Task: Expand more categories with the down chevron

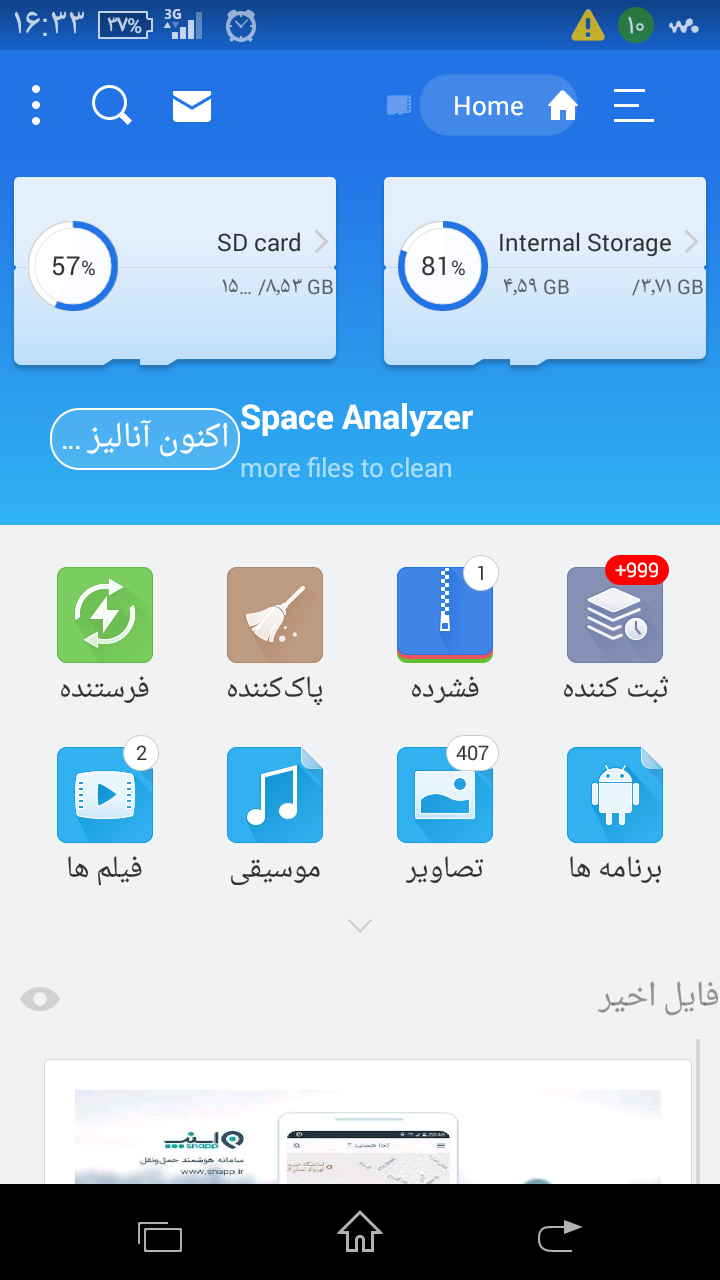Action: click(x=360, y=926)
